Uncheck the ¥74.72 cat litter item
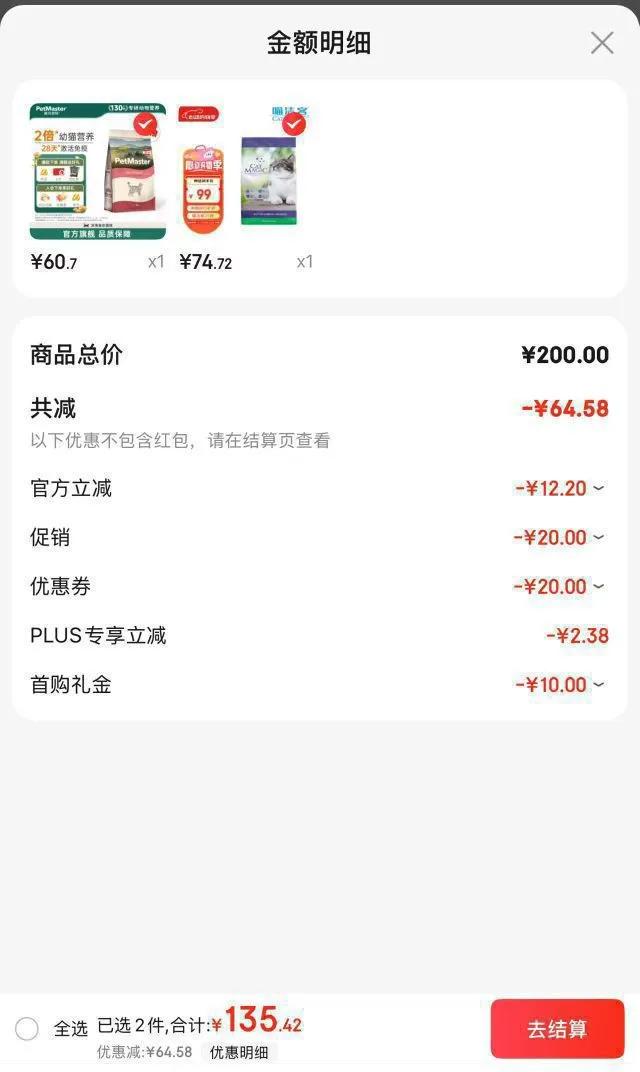This screenshot has height=1072, width=640. [x=293, y=124]
